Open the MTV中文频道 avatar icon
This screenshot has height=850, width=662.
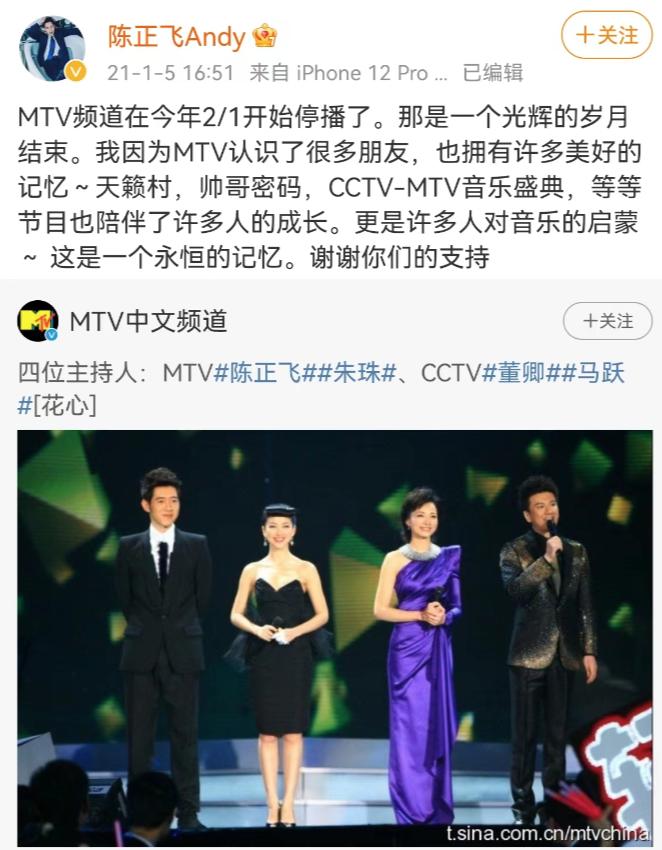point(38,321)
